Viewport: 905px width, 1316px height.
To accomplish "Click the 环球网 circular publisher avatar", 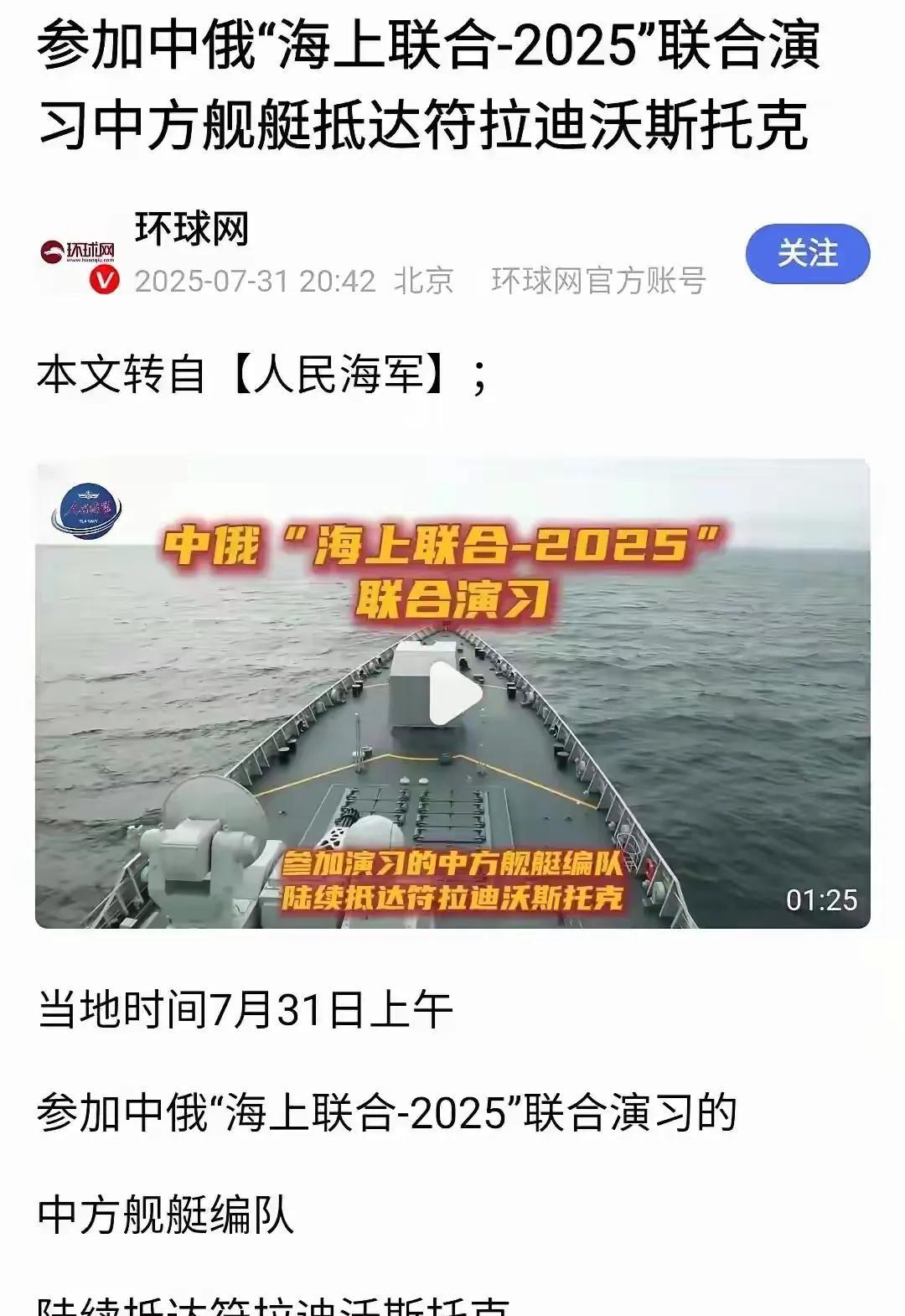I will [x=80, y=251].
